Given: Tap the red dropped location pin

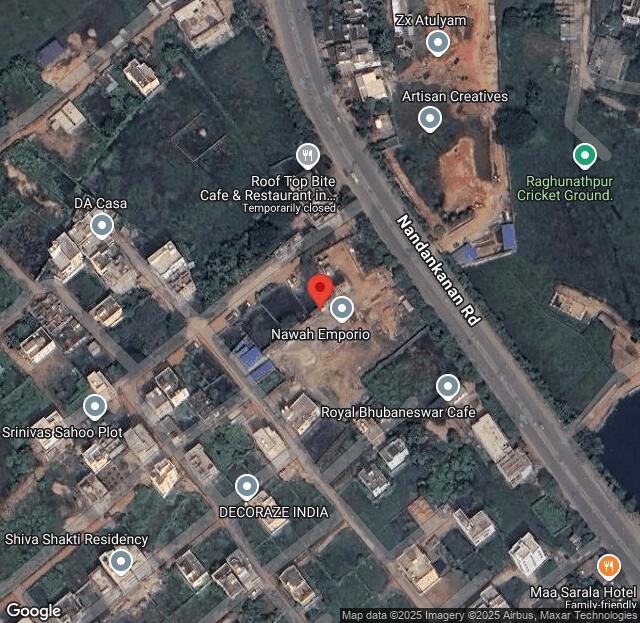Looking at the screenshot, I should (319, 291).
